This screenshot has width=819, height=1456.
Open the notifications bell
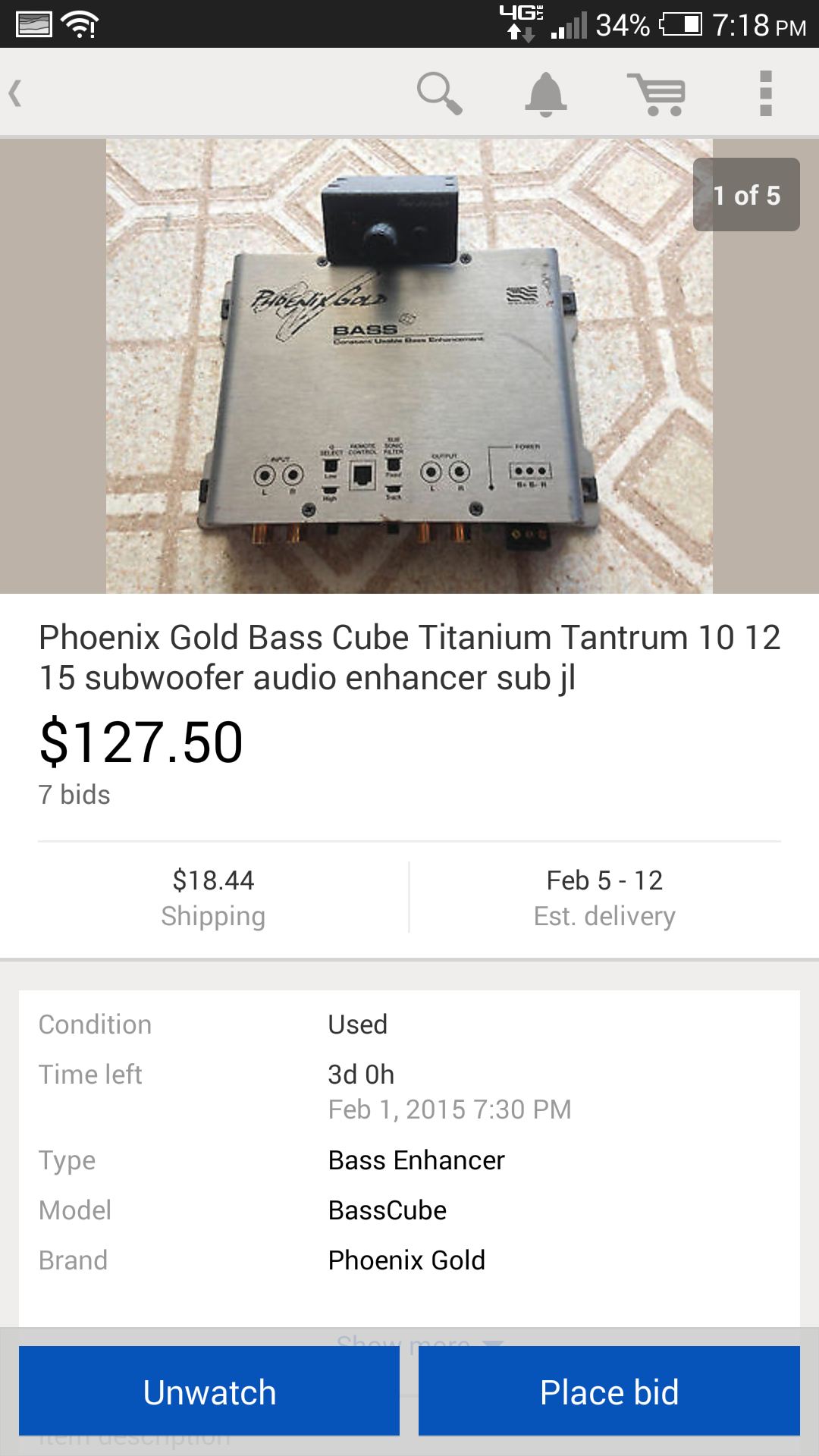coord(546,94)
